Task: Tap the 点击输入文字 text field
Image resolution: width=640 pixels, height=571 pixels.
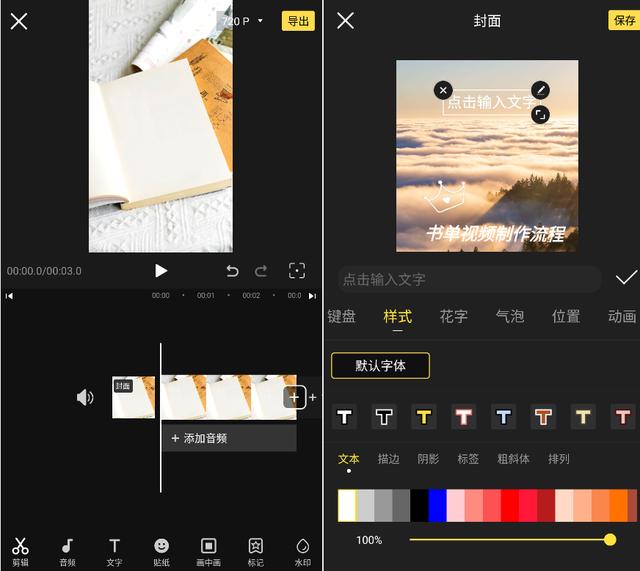Action: point(465,279)
